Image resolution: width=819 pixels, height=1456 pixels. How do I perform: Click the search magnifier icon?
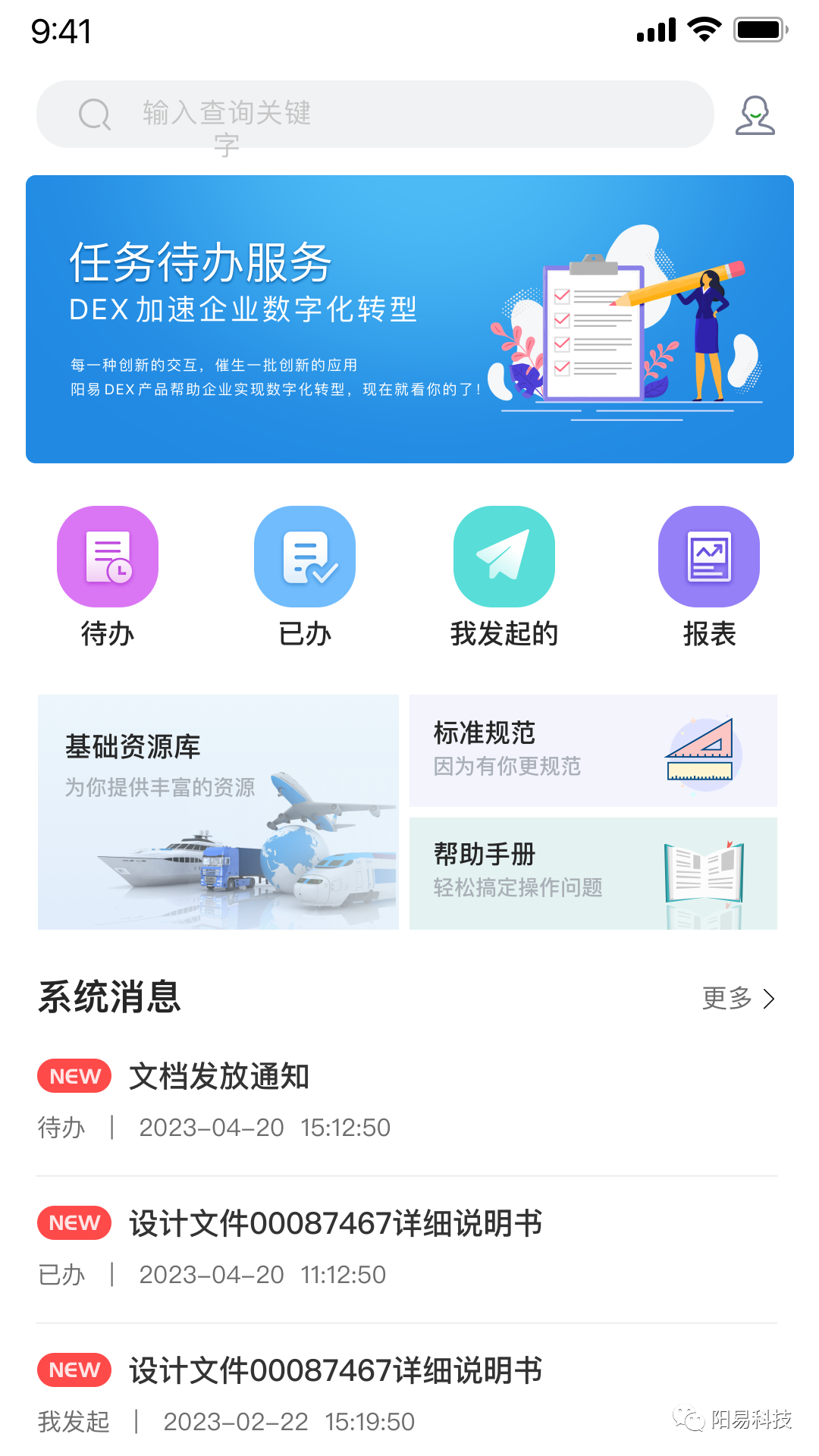93,115
